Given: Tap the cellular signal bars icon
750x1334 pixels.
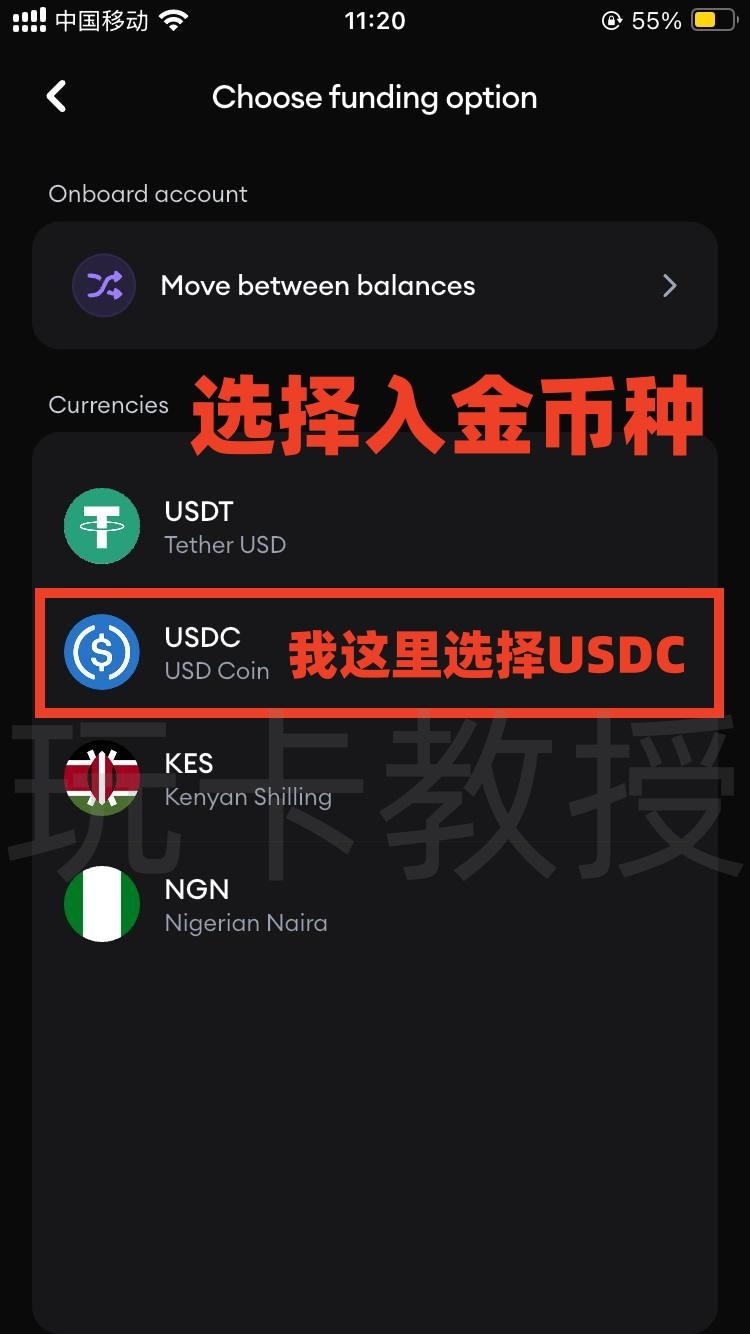Looking at the screenshot, I should pyautogui.click(x=27, y=20).
